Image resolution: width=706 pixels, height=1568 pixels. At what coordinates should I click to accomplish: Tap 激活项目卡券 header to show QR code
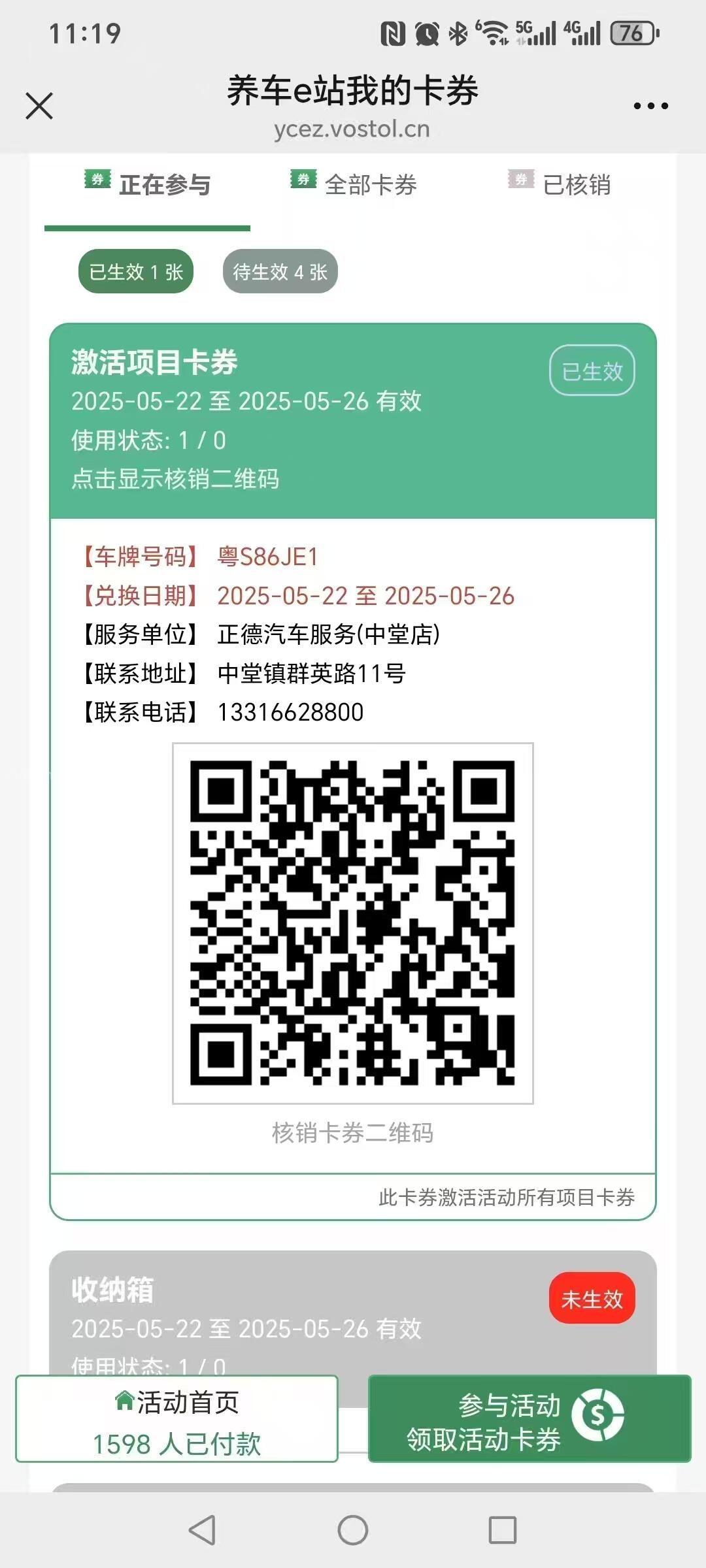pyautogui.click(x=353, y=421)
